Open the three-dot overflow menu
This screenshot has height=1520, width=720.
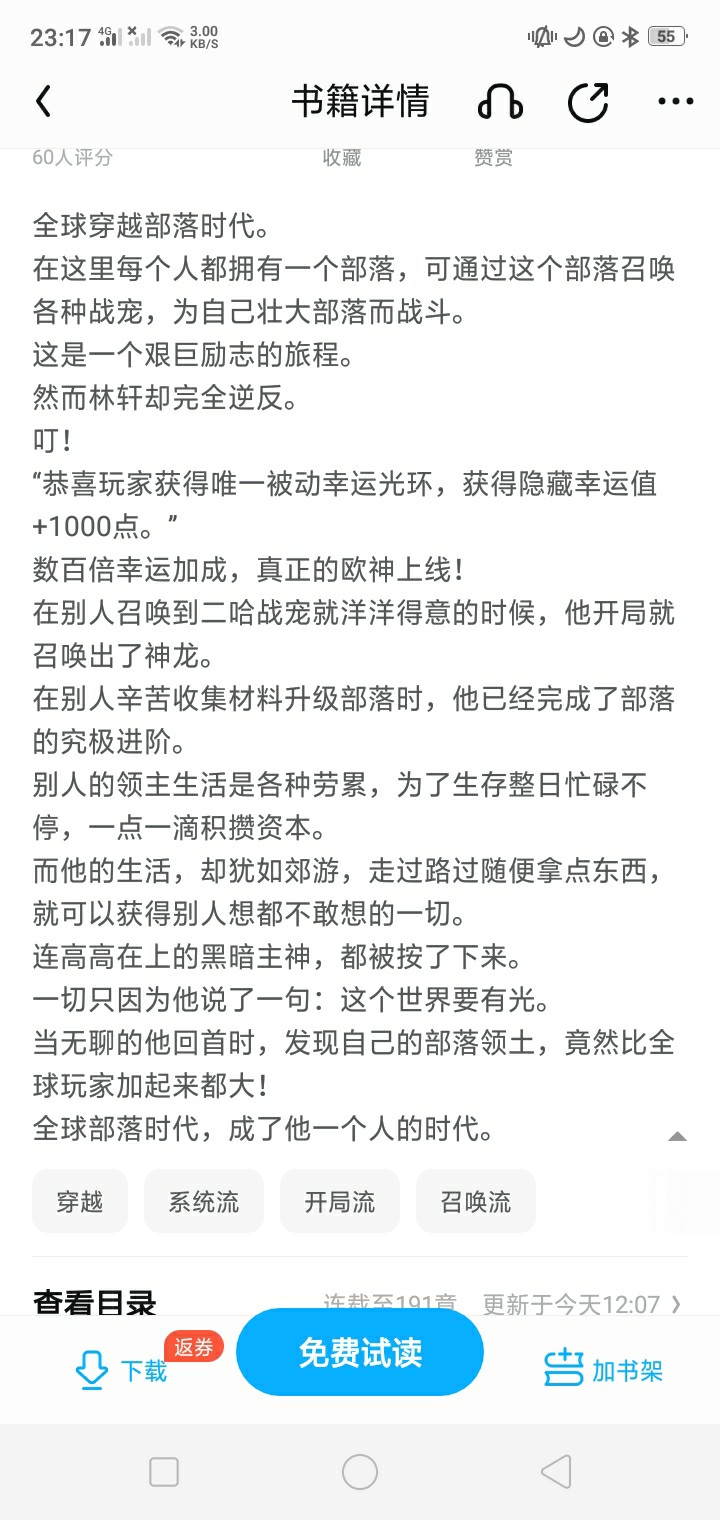(675, 101)
